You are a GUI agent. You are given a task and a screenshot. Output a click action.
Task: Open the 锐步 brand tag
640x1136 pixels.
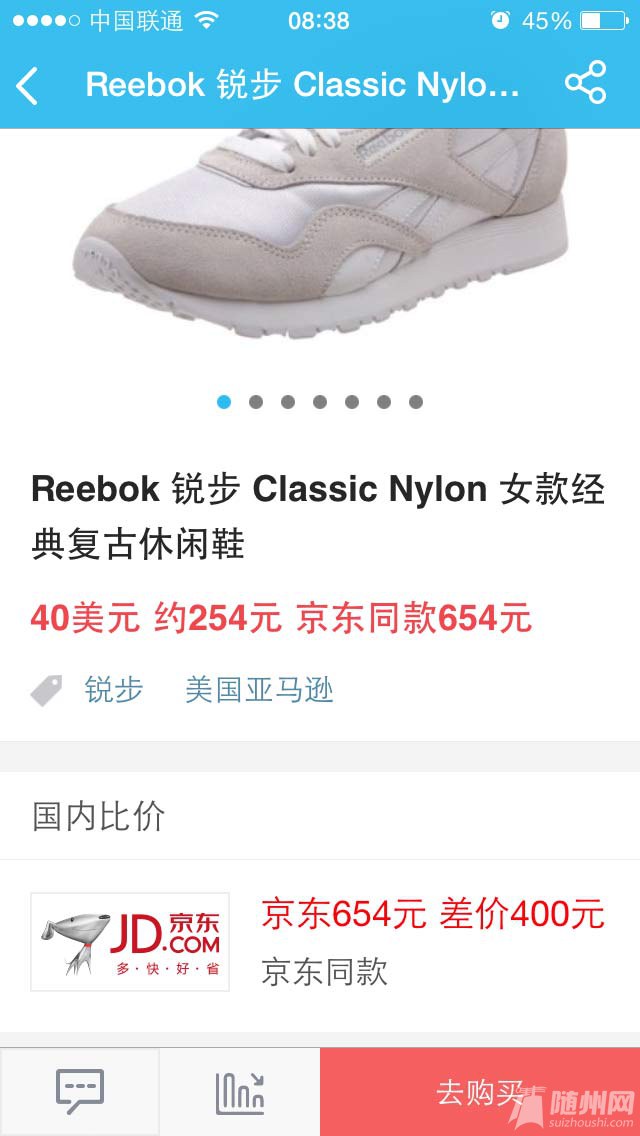point(113,690)
